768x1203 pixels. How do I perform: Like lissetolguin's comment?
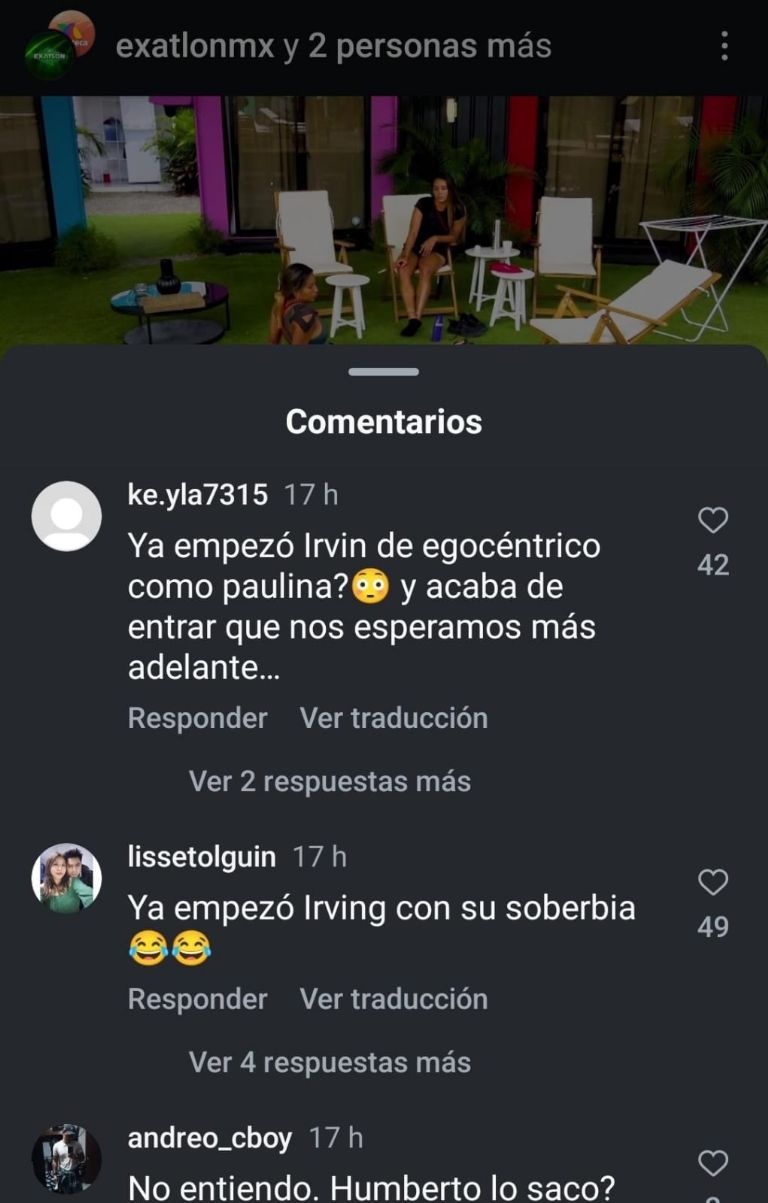(712, 882)
